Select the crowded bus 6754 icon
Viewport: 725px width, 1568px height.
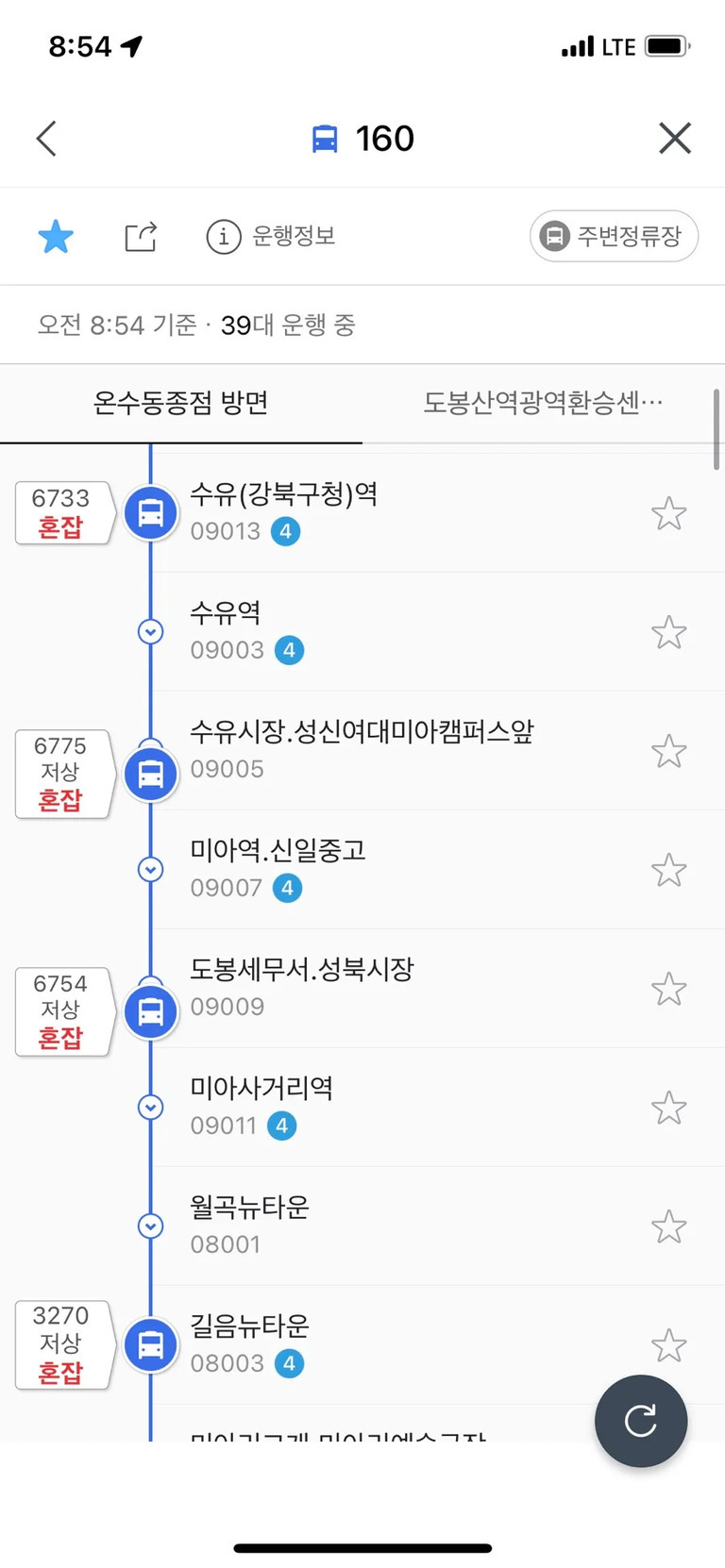click(150, 1011)
